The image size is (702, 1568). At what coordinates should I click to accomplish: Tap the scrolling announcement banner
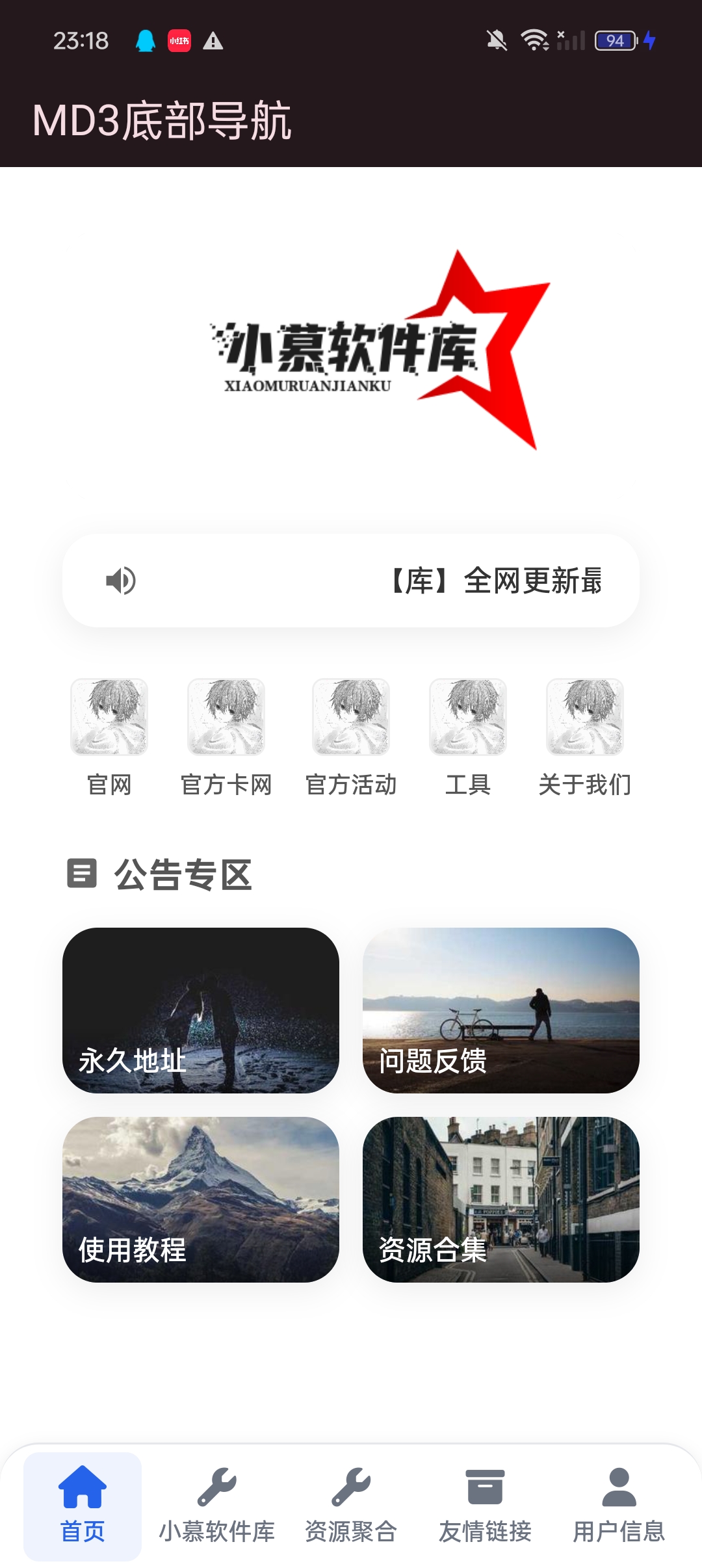click(x=351, y=581)
